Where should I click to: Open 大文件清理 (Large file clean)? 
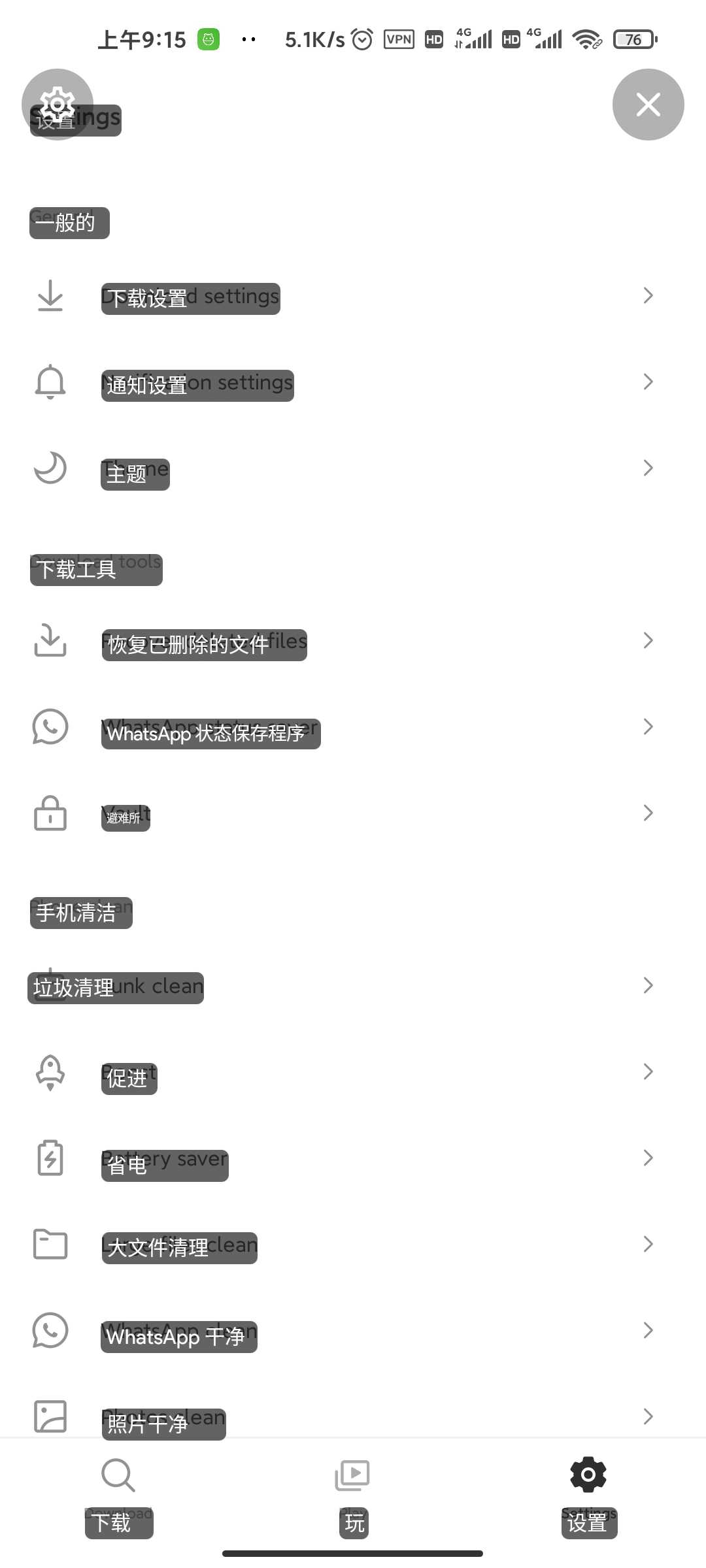pos(353,1245)
